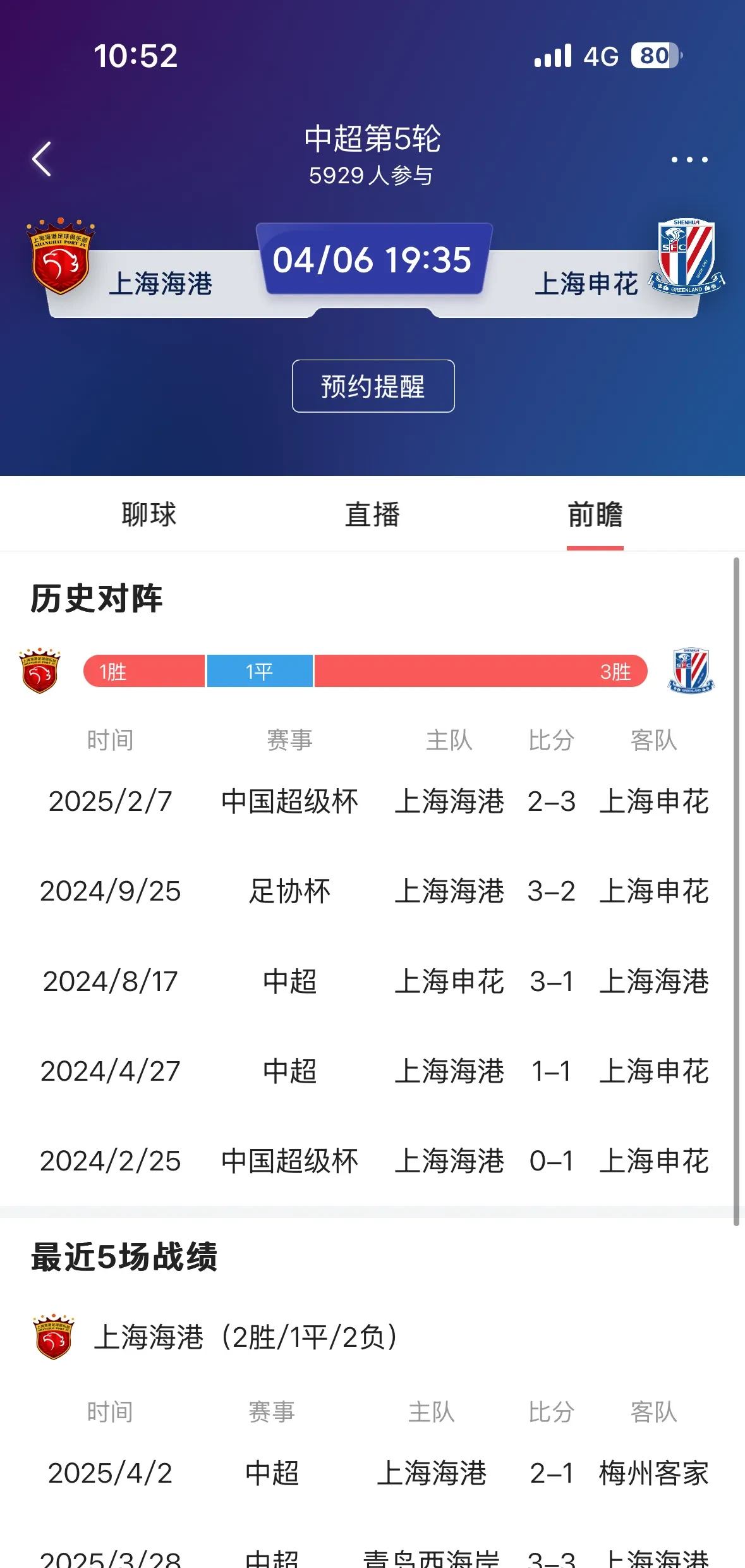This screenshot has width=745, height=1568.
Task: Switch to the 聊球 tab
Action: [x=149, y=514]
